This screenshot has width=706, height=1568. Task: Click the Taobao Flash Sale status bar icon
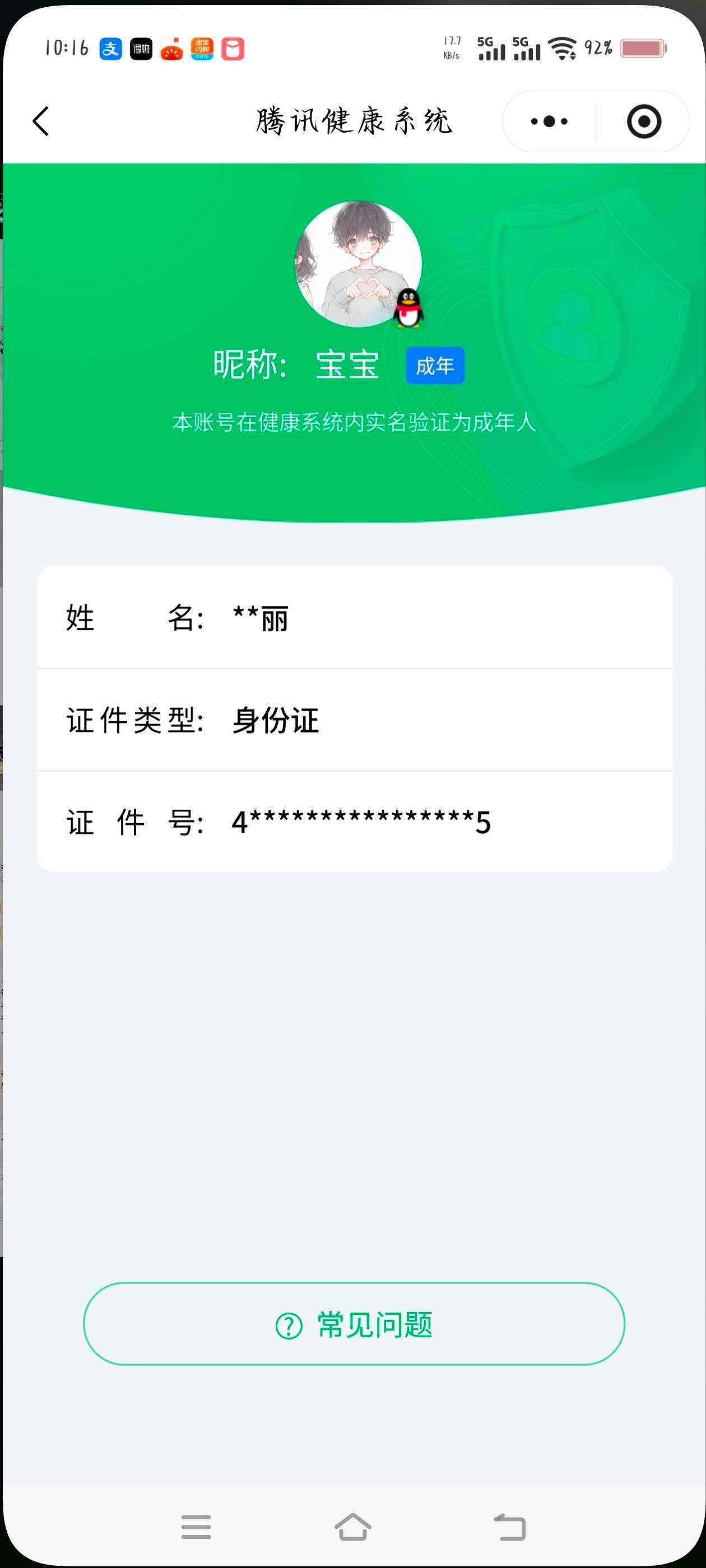(203, 50)
